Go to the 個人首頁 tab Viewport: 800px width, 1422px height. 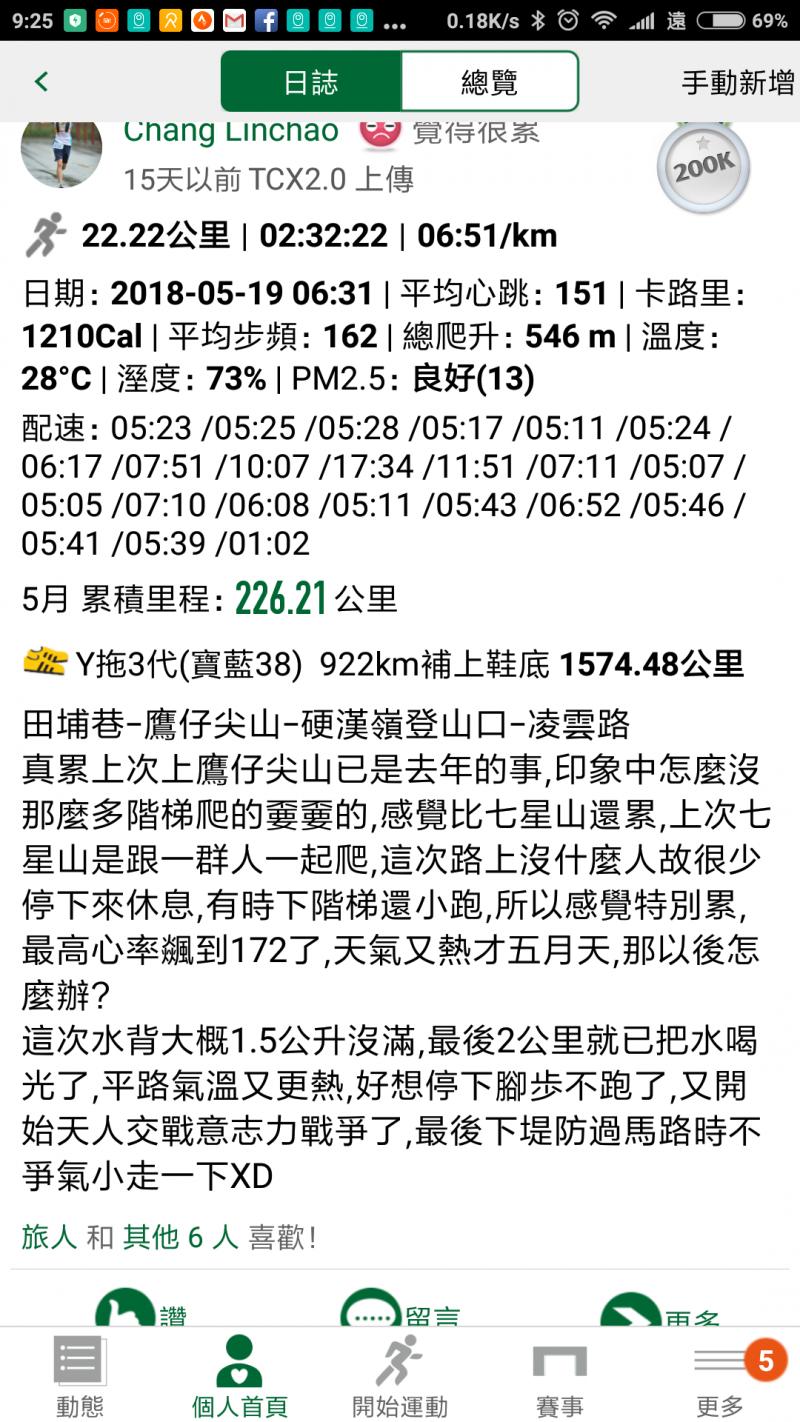point(240,1376)
